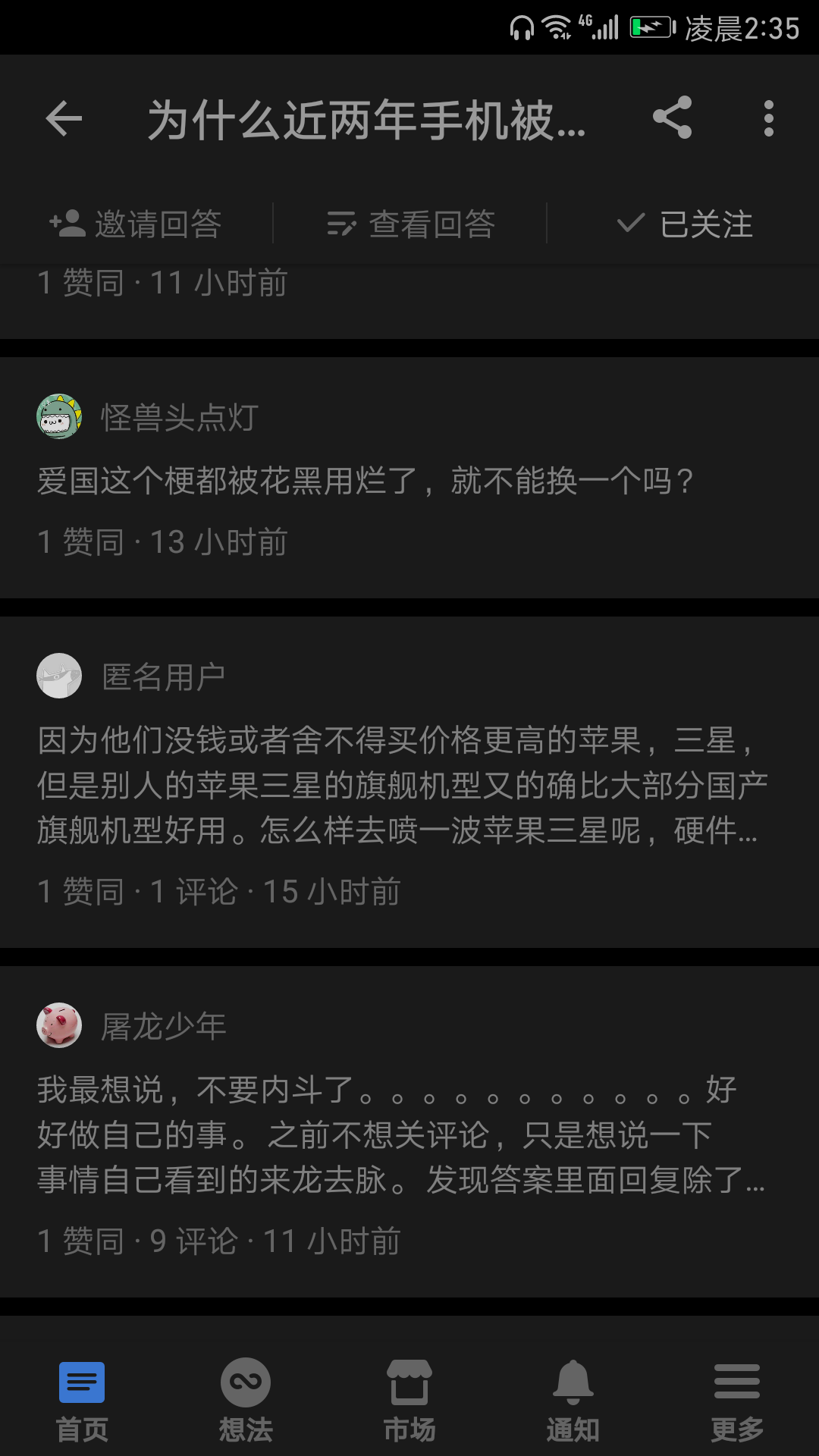819x1456 pixels.
Task: Unfollow via the 已关注 button
Action: tap(685, 224)
